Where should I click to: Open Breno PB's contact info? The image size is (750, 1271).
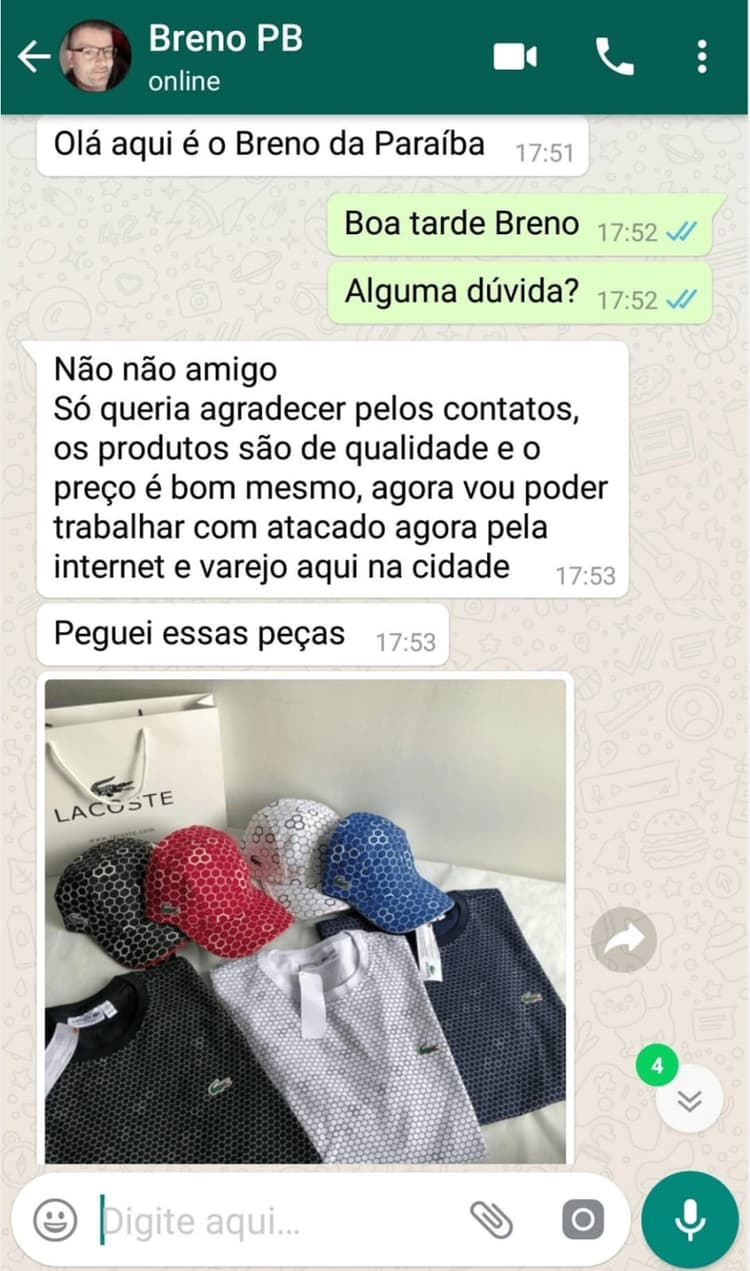[x=225, y=56]
